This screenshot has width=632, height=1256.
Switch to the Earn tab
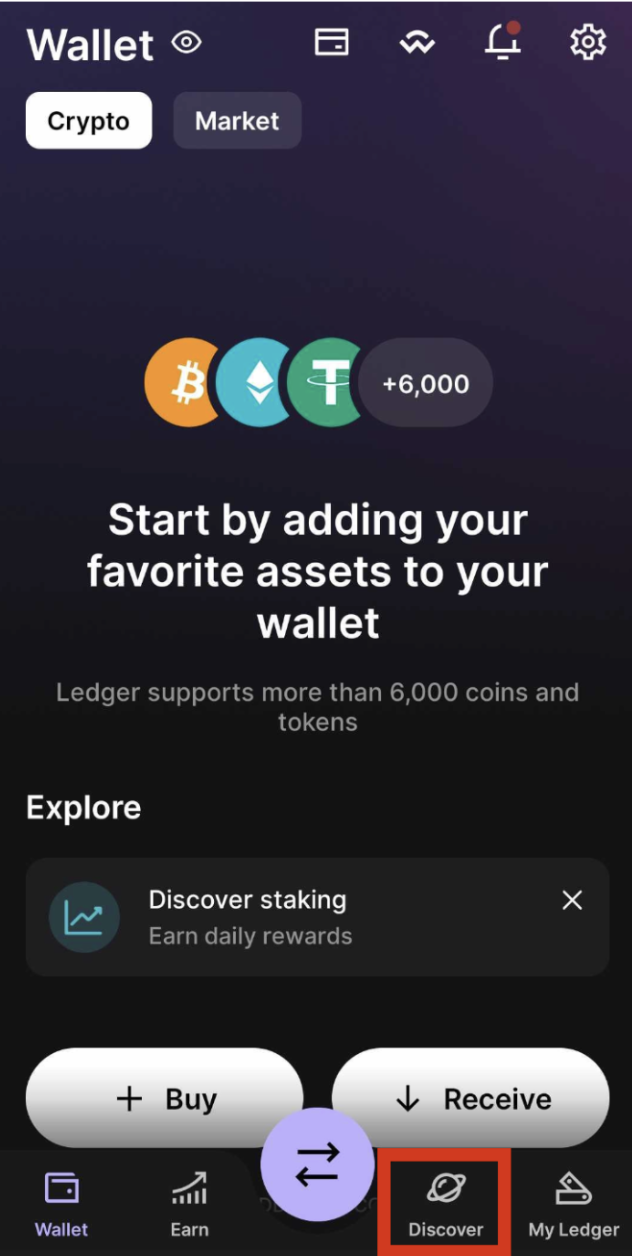(189, 1204)
